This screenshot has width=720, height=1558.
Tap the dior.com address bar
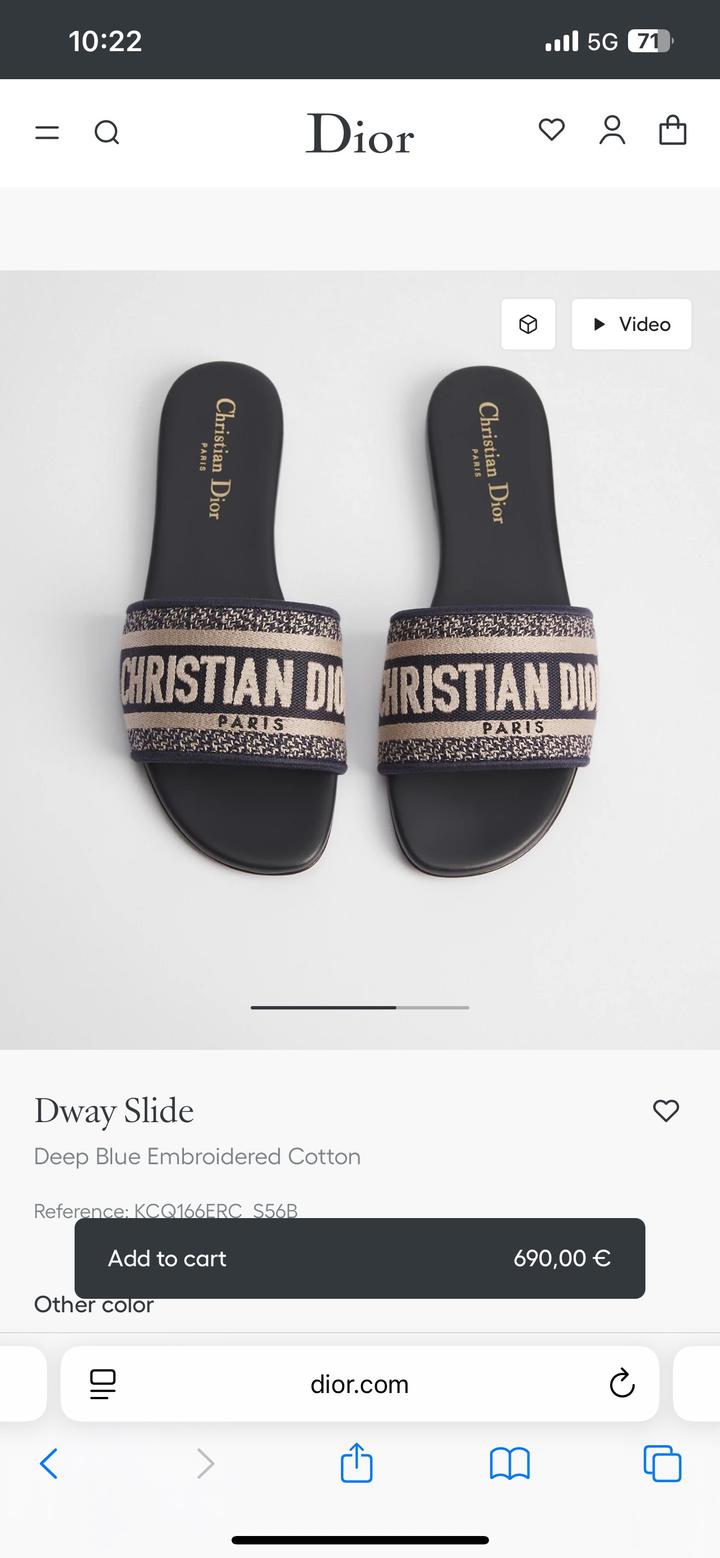360,1384
